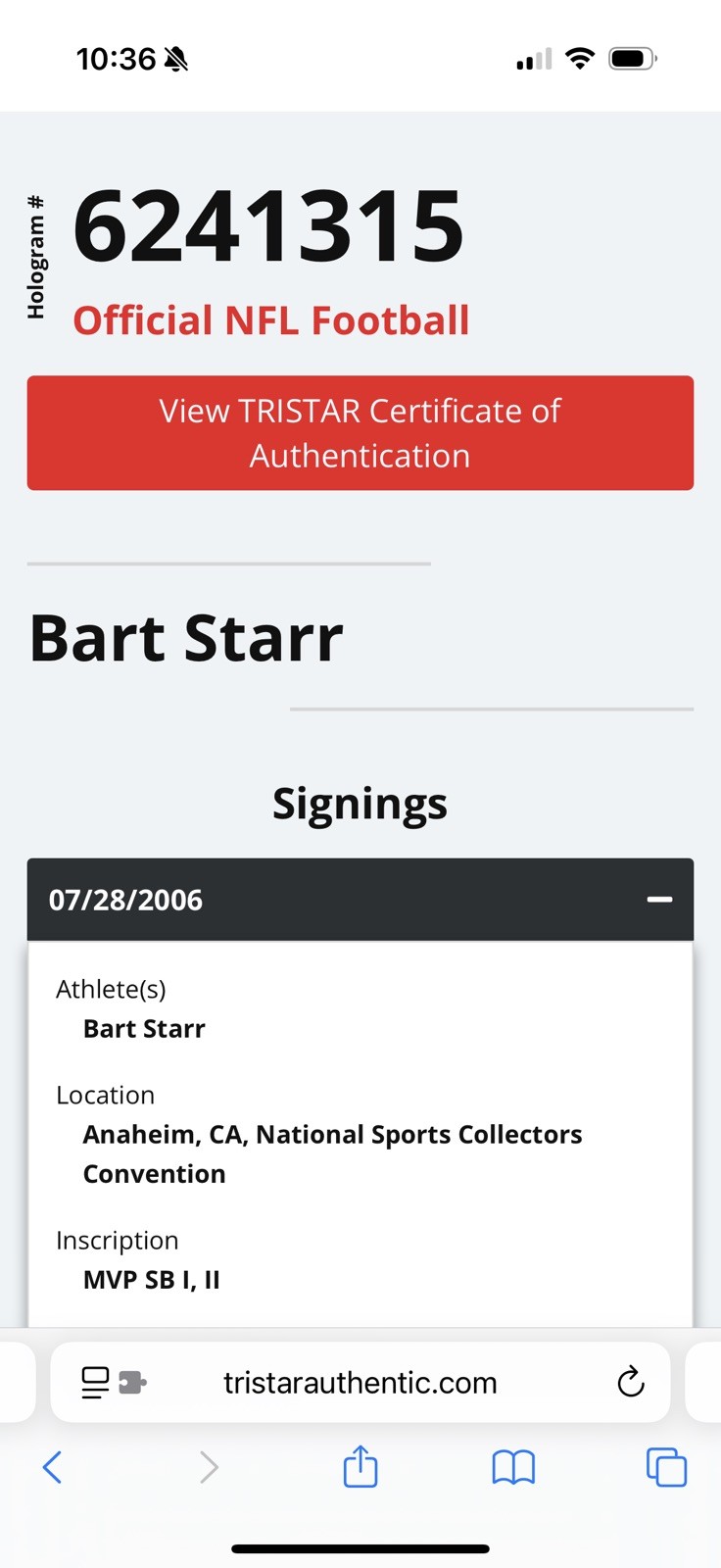Screen dimensions: 721x1568
Task: Open the share sheet icon
Action: click(360, 1467)
